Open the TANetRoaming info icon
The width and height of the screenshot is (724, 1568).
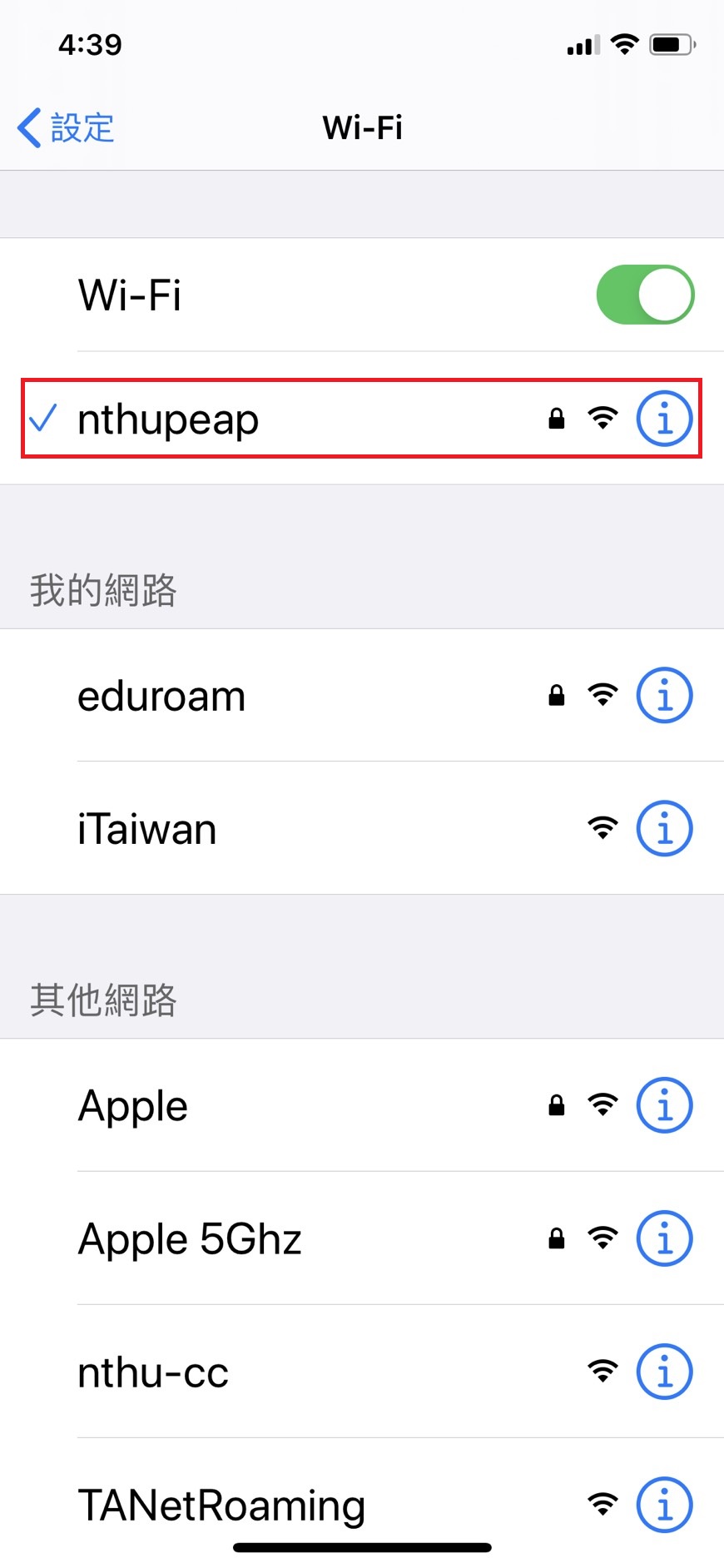coord(664,1505)
